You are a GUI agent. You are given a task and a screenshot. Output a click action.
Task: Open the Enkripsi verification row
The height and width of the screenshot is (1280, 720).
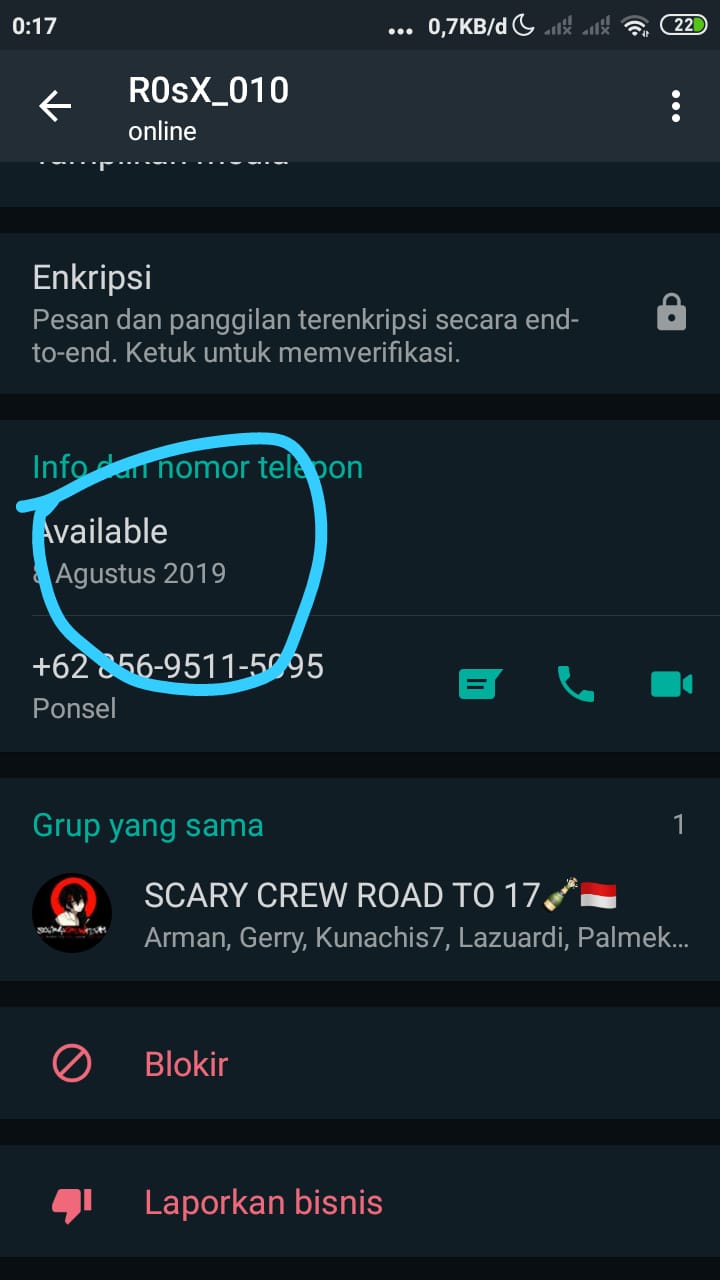click(360, 314)
